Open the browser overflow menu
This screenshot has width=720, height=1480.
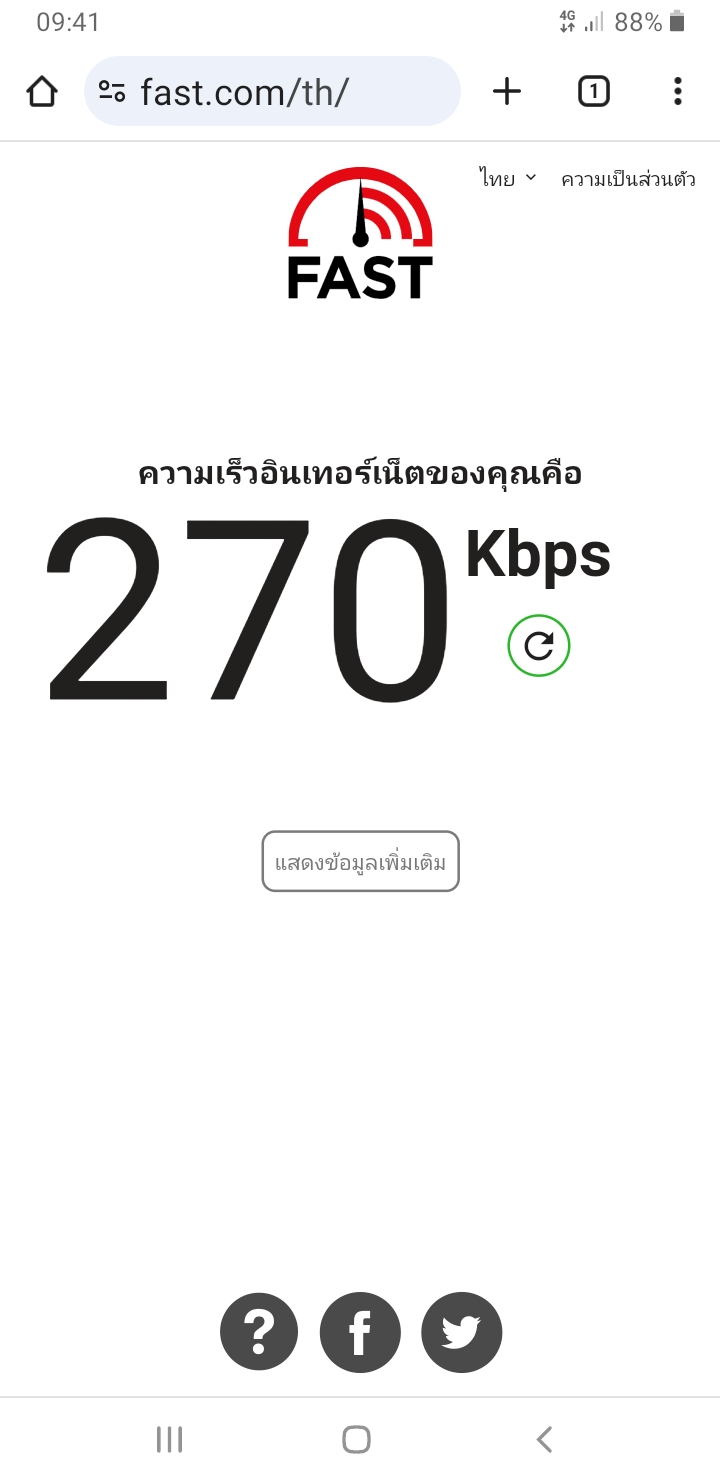click(x=677, y=92)
